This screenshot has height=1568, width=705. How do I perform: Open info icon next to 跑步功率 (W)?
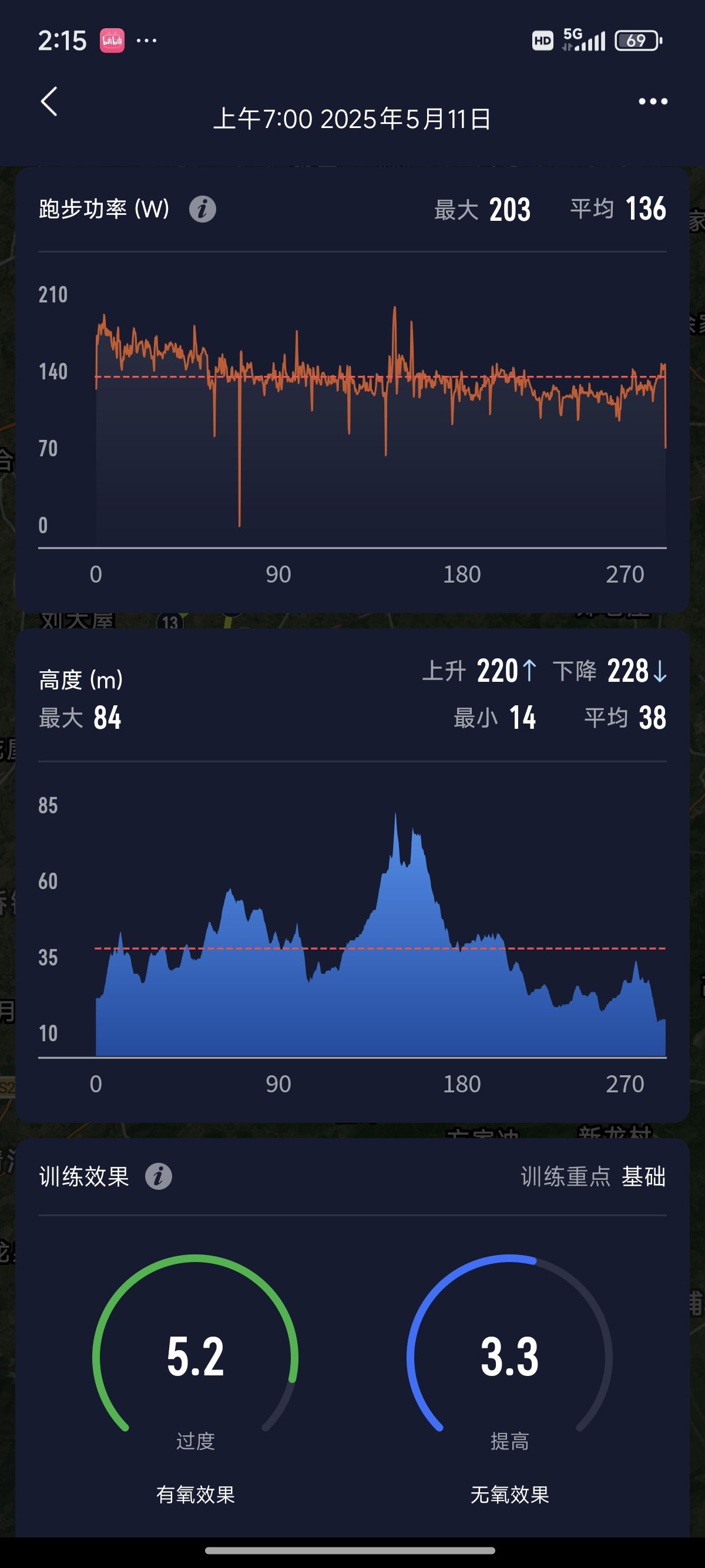[202, 209]
